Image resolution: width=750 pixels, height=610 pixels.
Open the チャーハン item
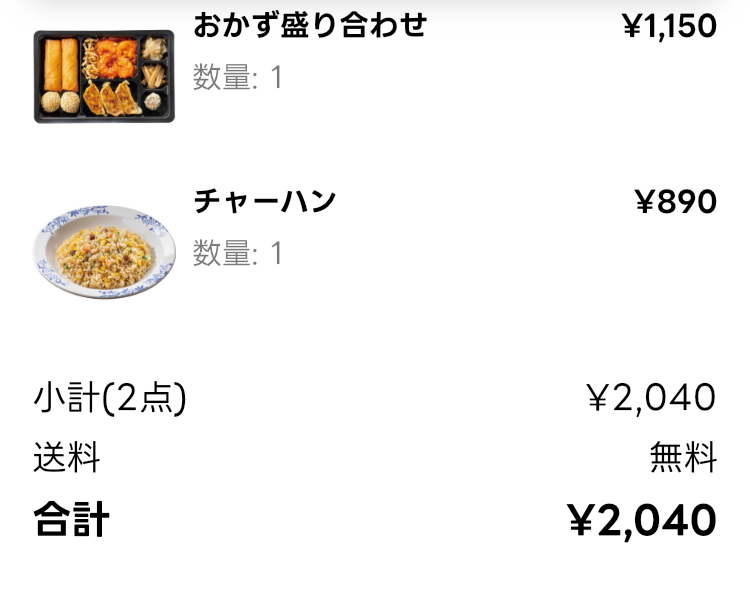click(x=264, y=201)
